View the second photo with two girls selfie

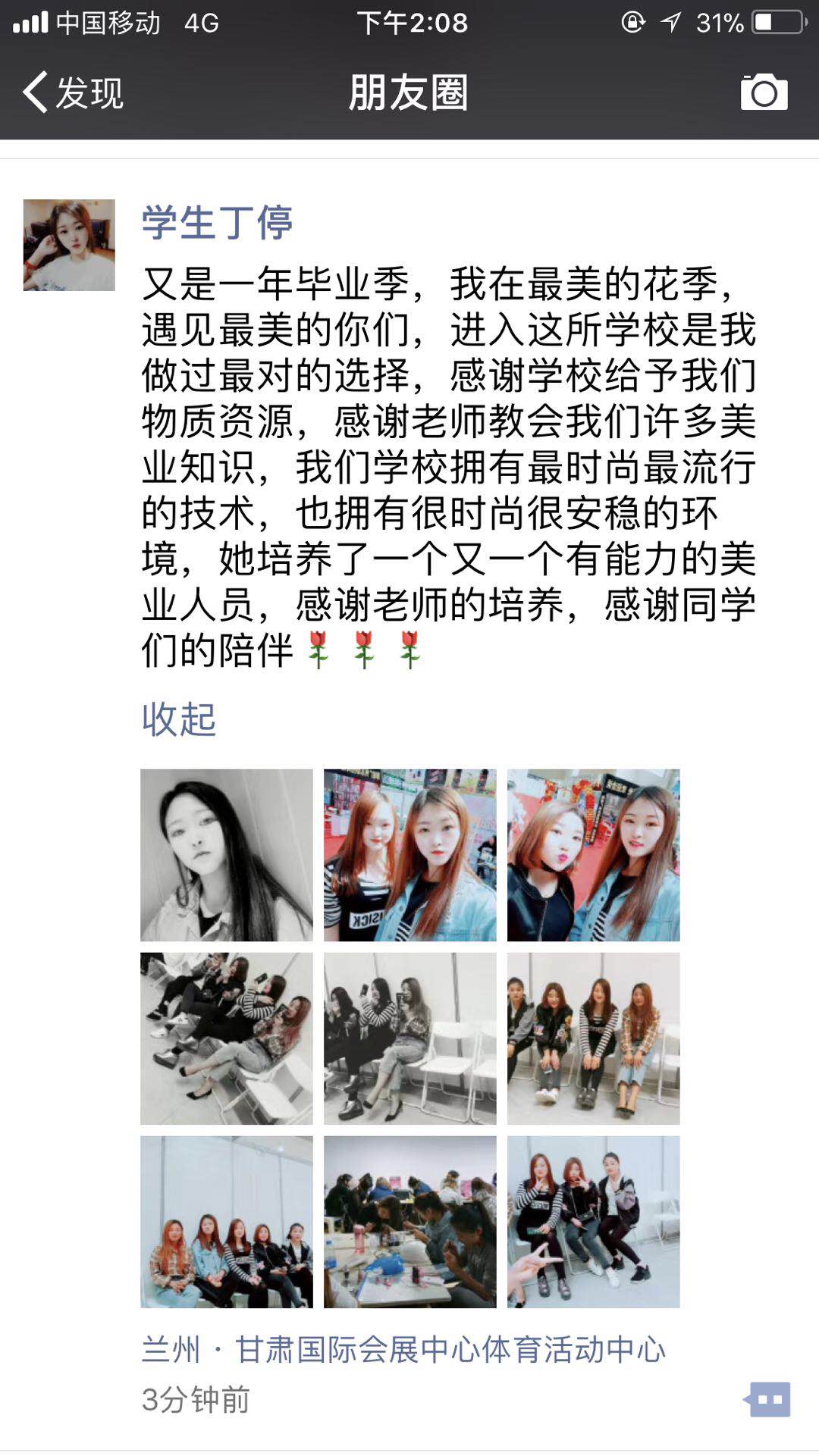[410, 855]
